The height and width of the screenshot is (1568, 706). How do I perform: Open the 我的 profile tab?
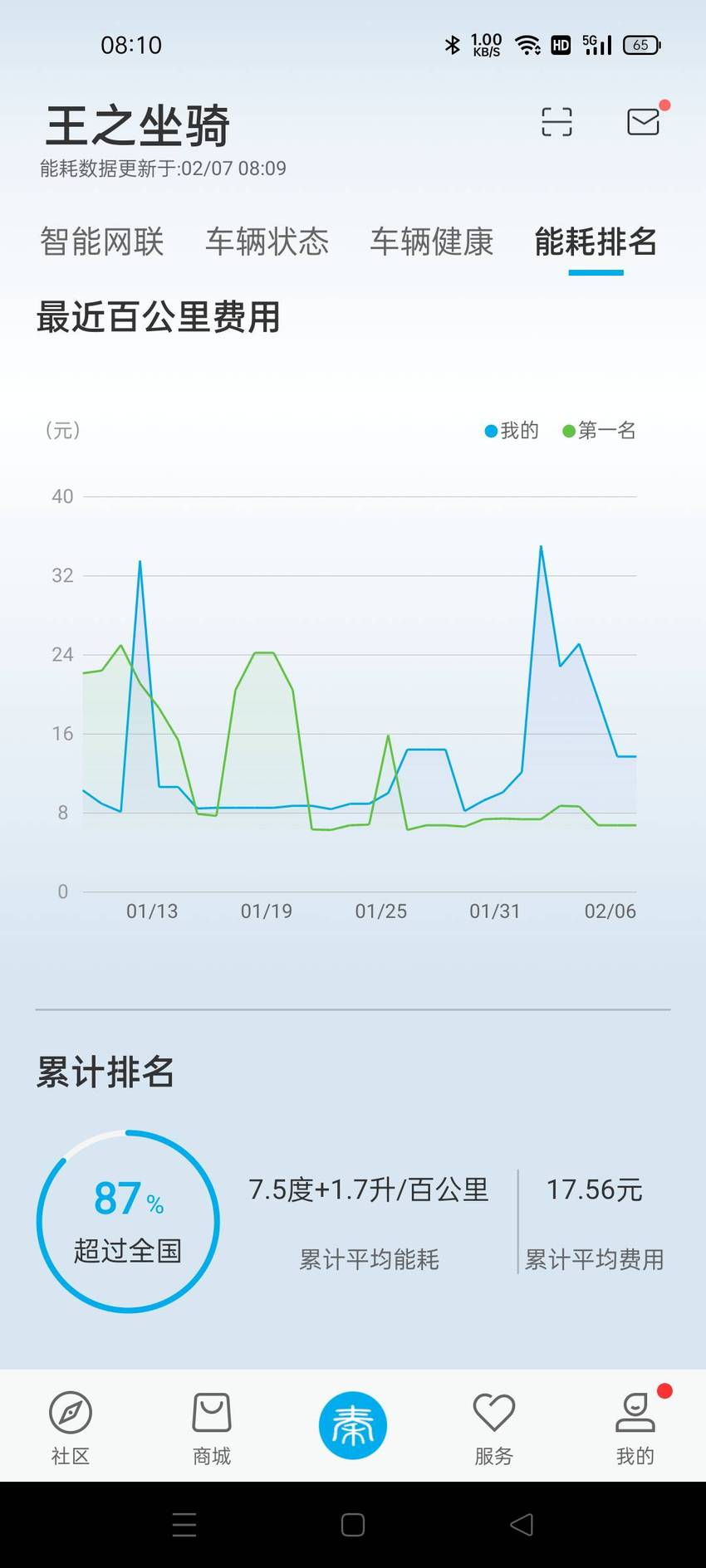[635, 1428]
